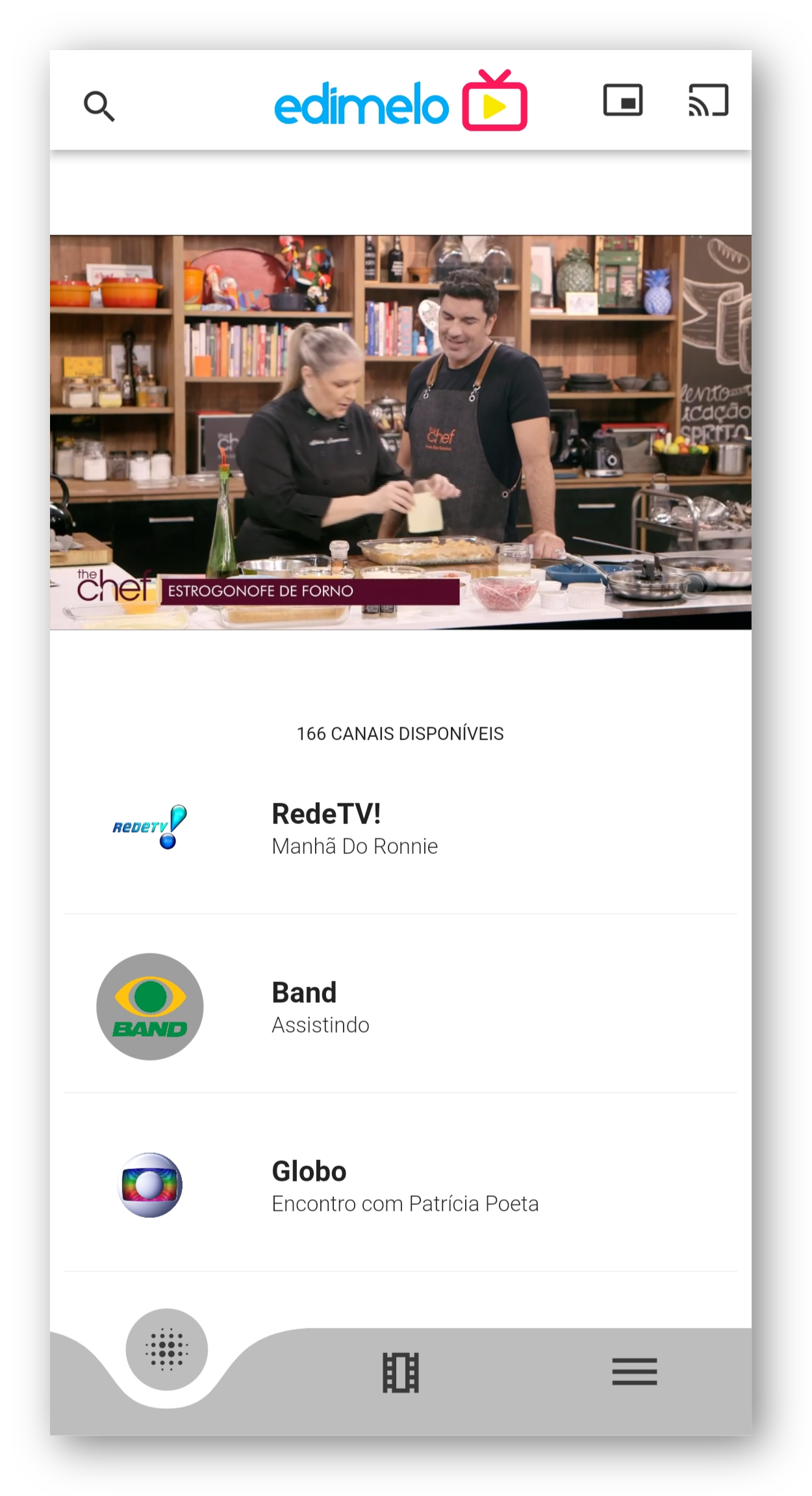The image size is (812, 1496).
Task: Switch to the film strip tab
Action: [x=401, y=1373]
